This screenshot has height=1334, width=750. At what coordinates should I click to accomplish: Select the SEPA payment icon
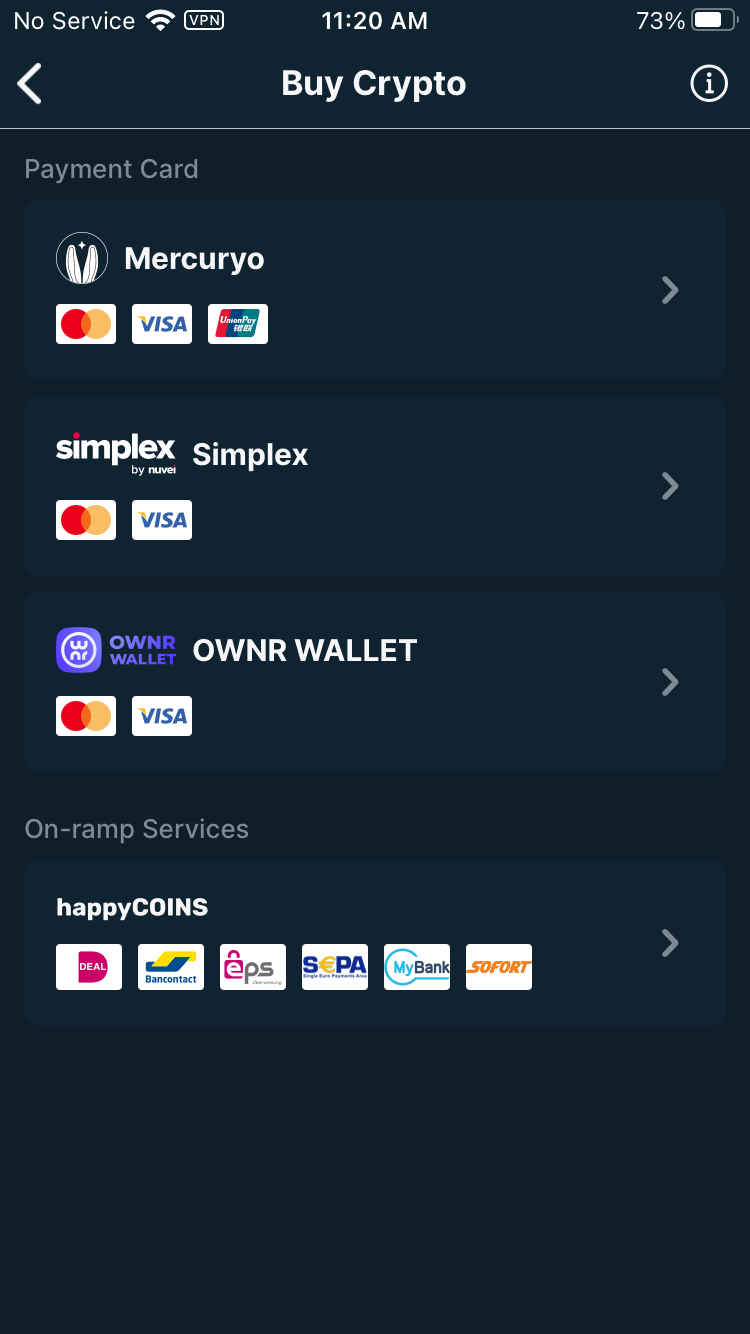[x=334, y=966]
